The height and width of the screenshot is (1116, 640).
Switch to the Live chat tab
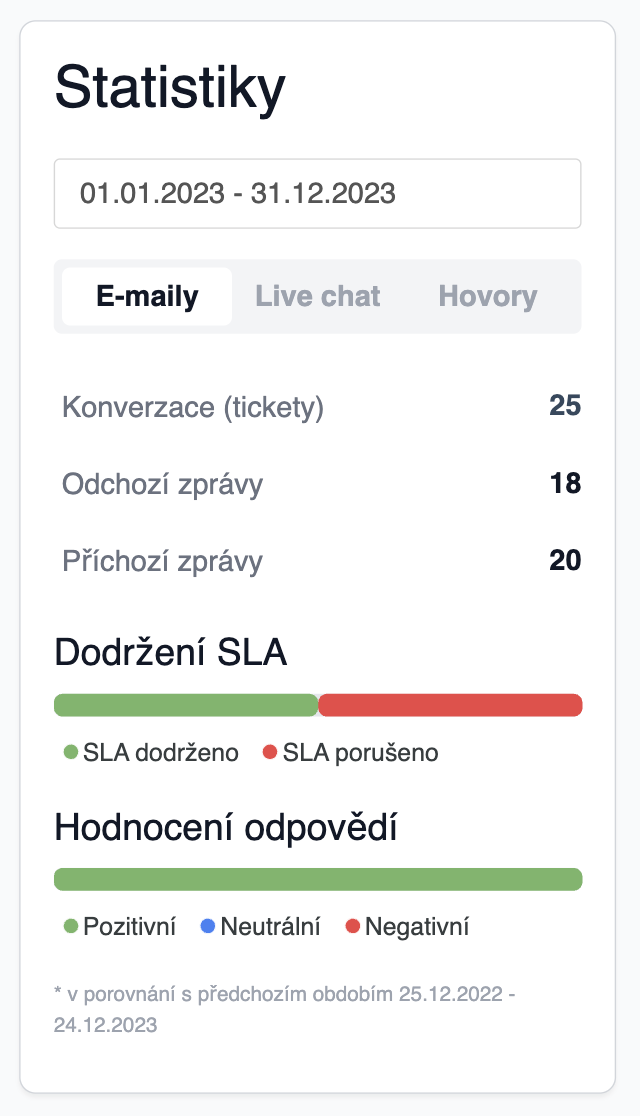coord(318,296)
